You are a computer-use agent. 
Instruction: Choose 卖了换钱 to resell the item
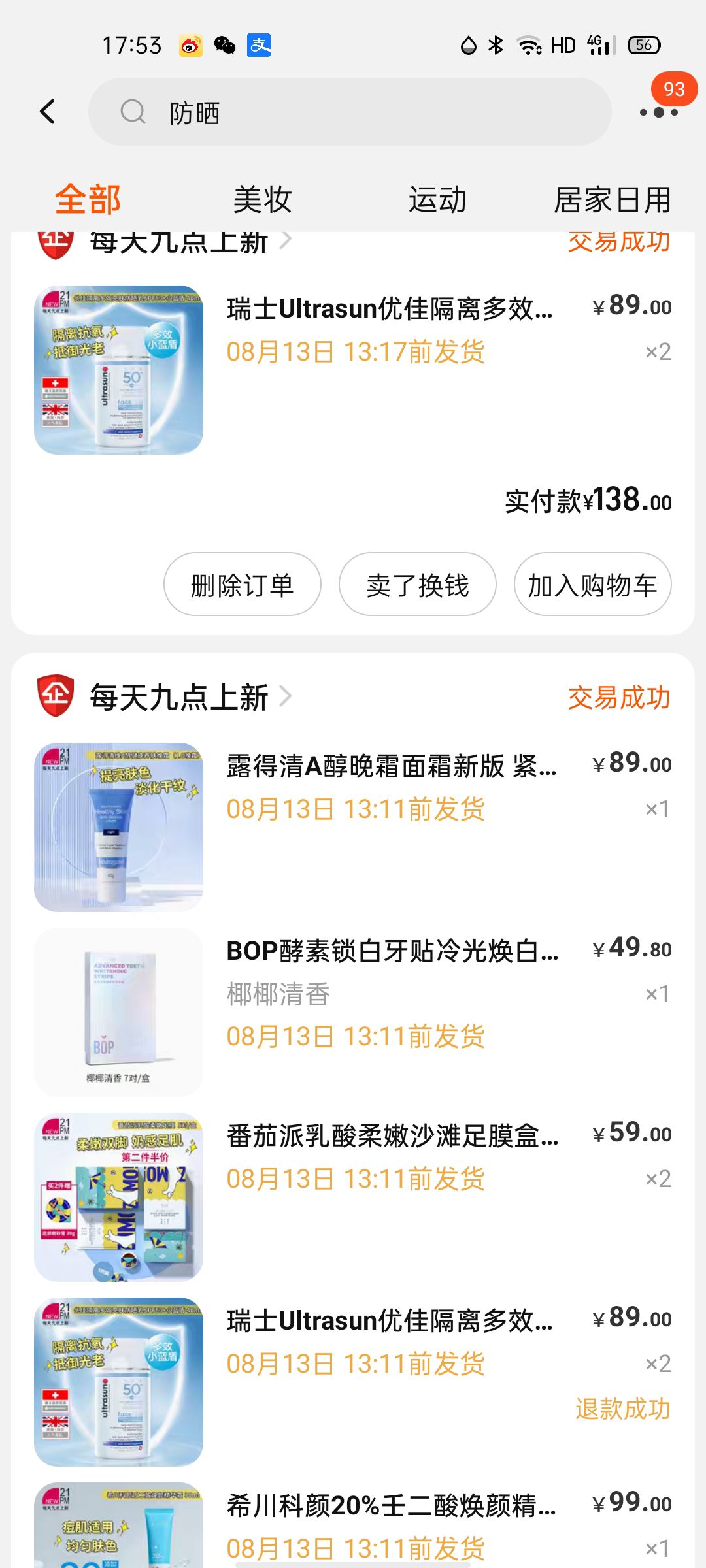417,585
